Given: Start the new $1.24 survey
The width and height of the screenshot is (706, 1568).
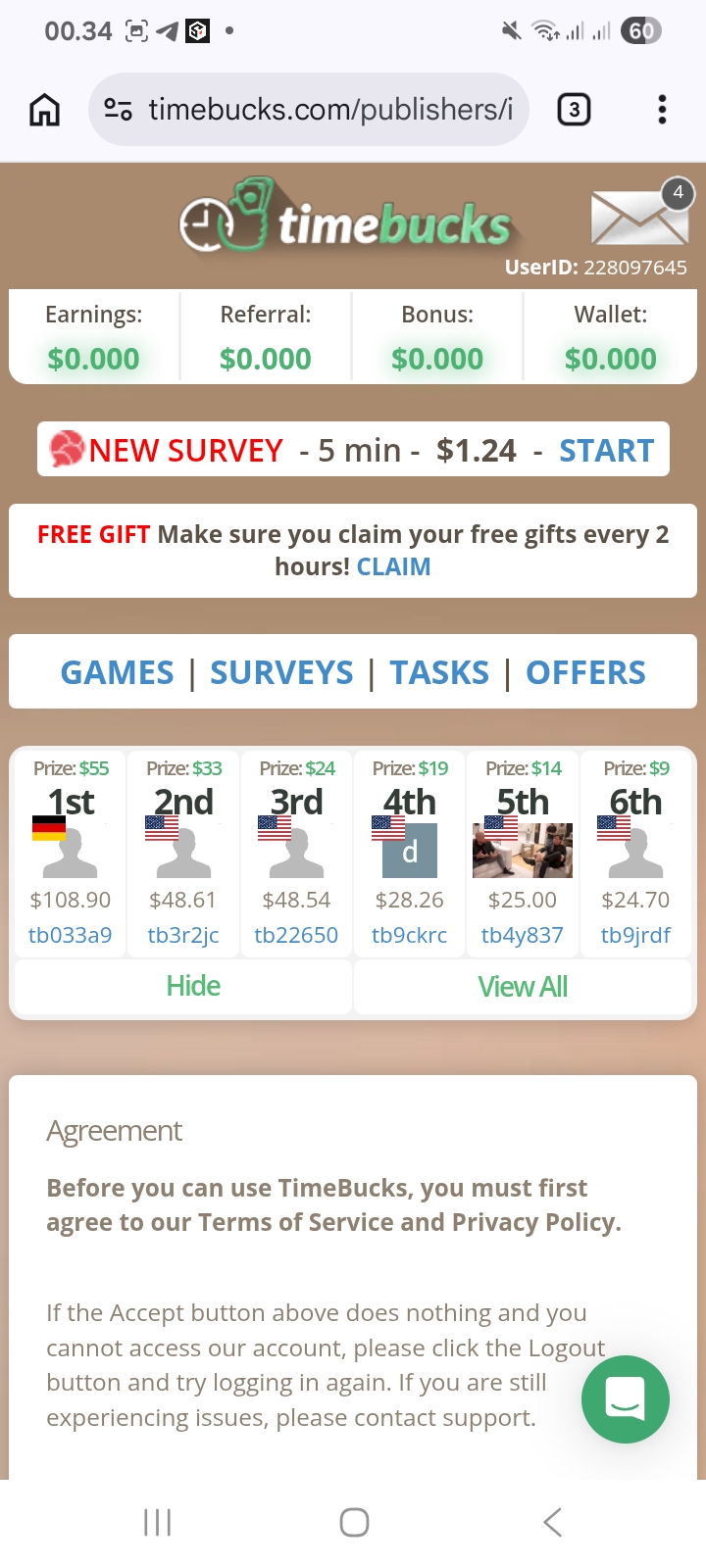Looking at the screenshot, I should tap(606, 450).
